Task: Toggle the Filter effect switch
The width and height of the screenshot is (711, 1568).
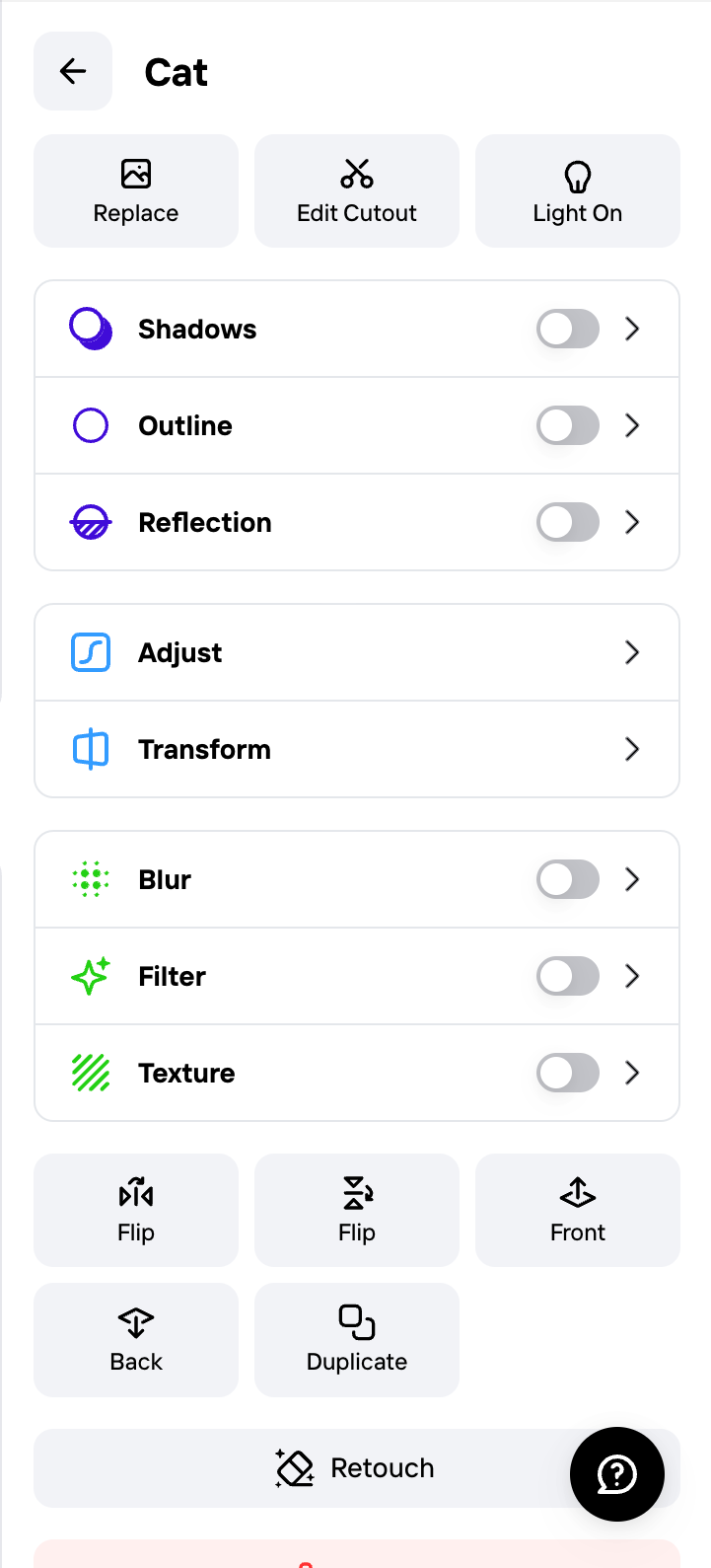Action: [x=567, y=976]
